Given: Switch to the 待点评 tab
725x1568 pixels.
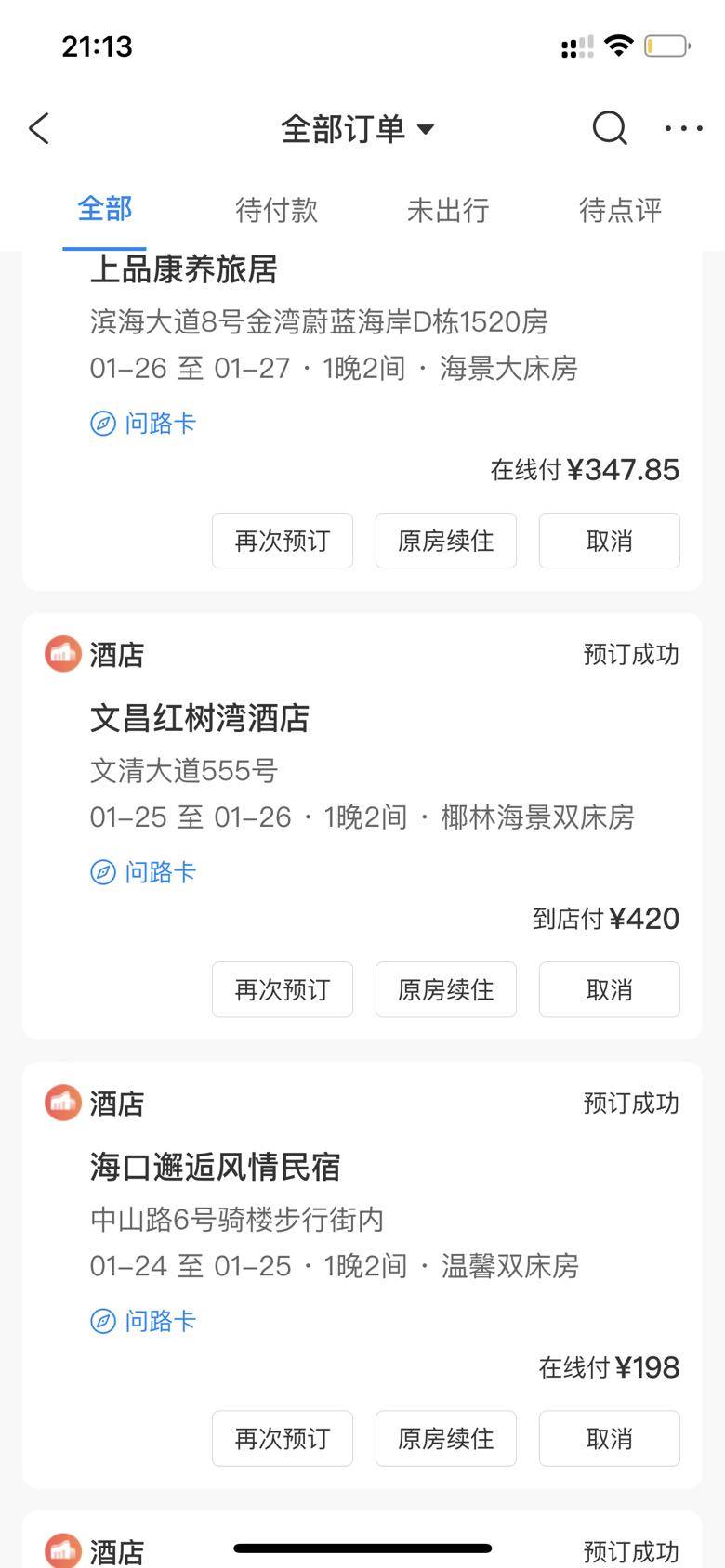Looking at the screenshot, I should click(x=620, y=210).
